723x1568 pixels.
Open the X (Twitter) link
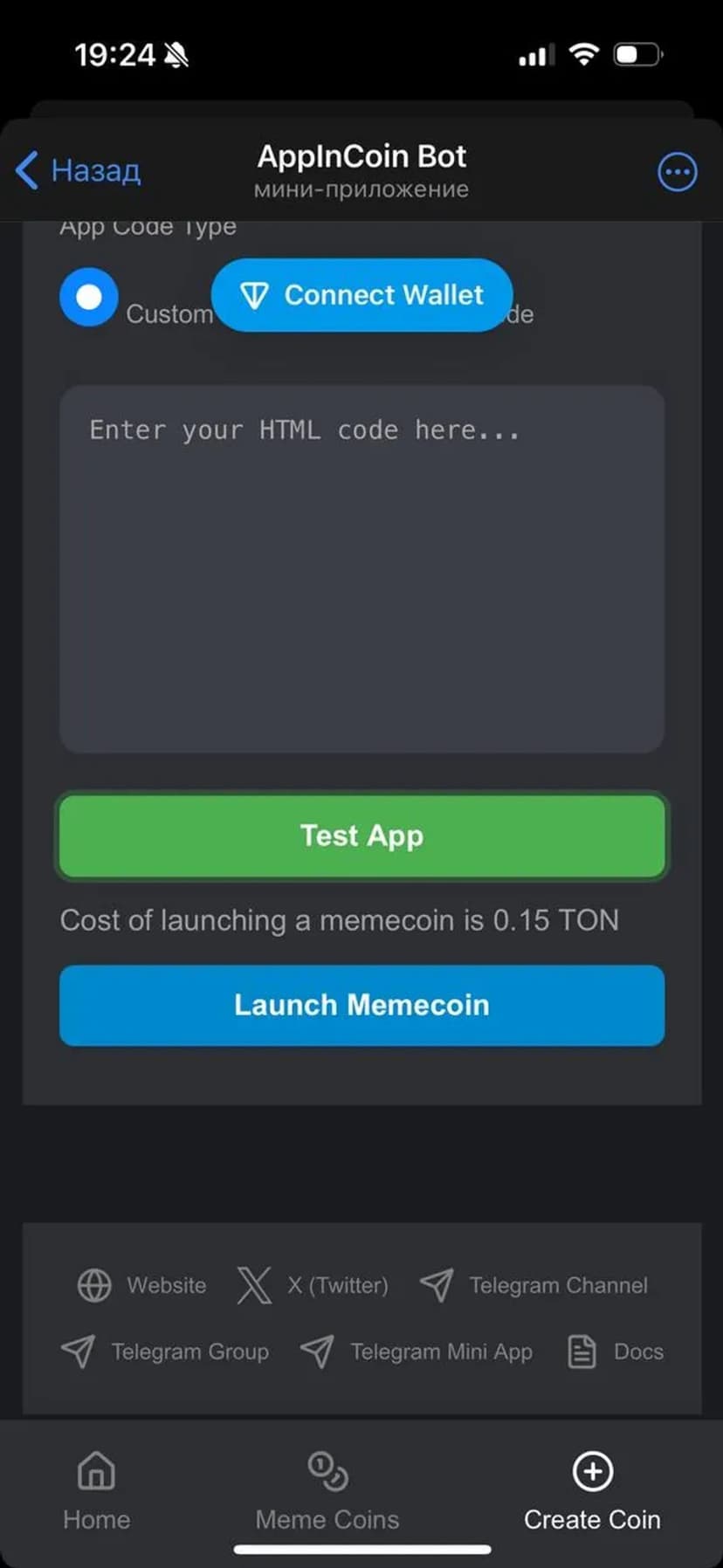pos(313,1285)
